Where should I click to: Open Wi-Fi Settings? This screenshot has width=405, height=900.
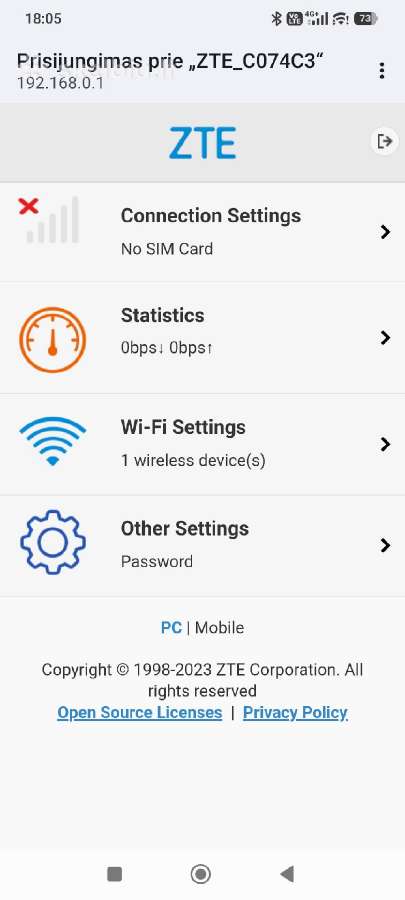[x=202, y=444]
